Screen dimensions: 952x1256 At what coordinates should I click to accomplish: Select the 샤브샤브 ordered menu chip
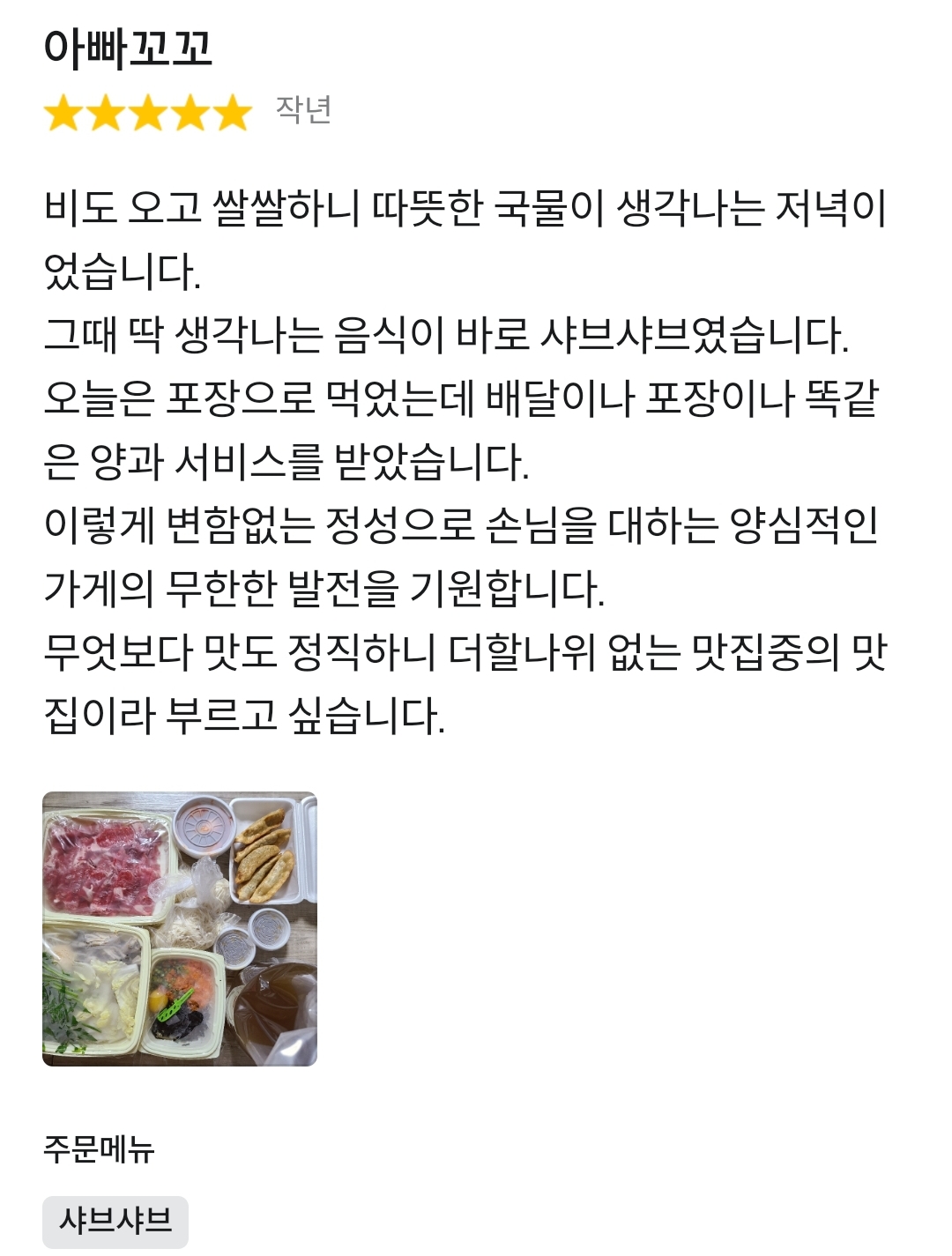tap(115, 1222)
